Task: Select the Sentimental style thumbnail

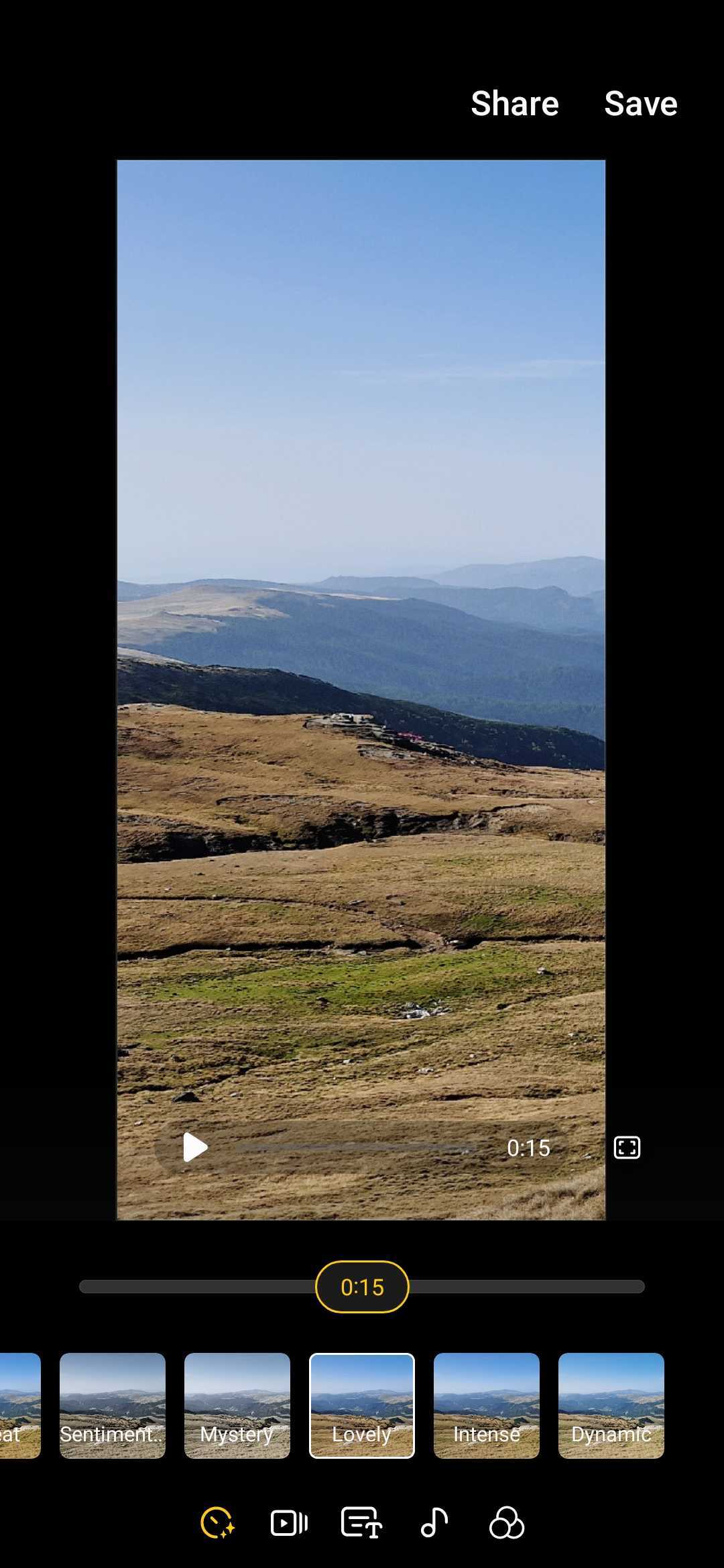Action: (x=113, y=1405)
